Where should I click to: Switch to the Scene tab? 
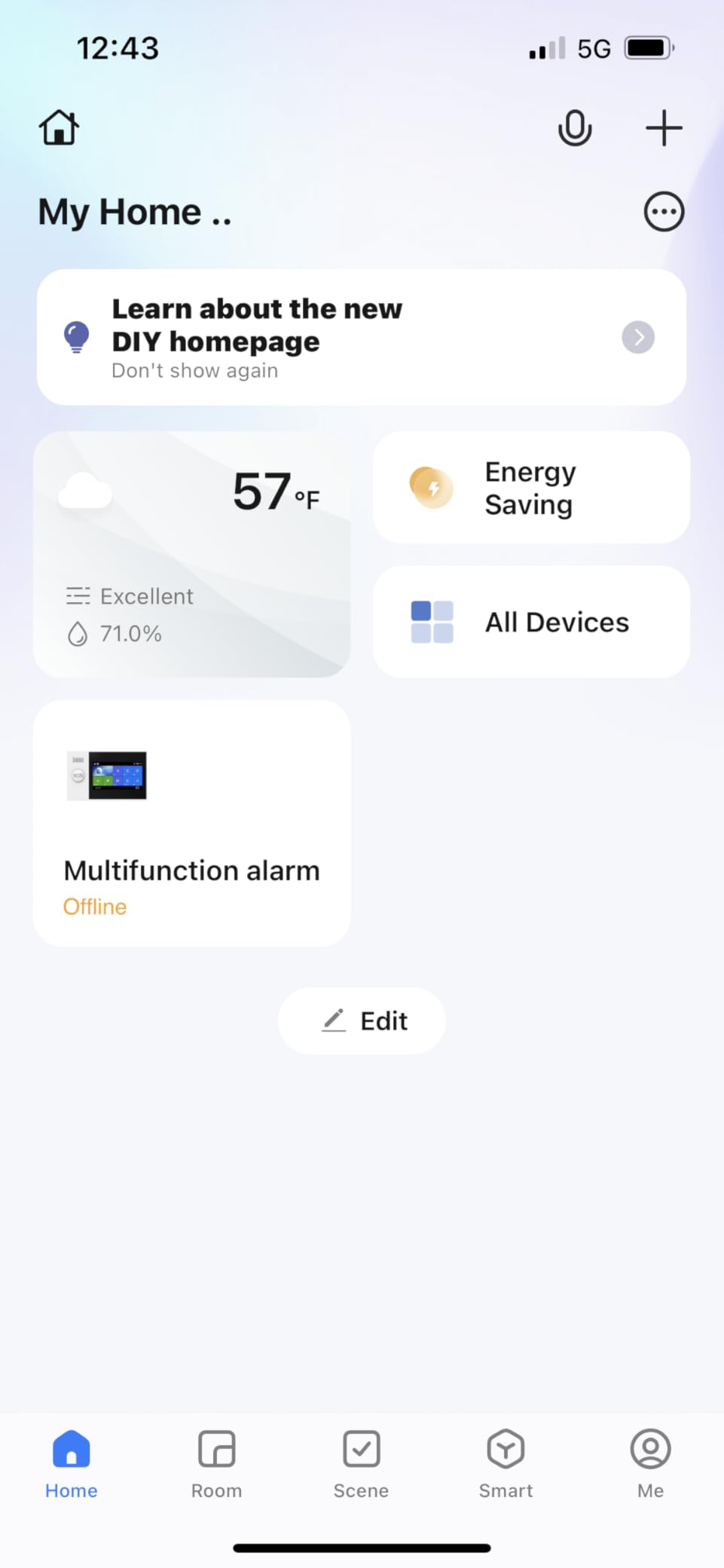361,1463
